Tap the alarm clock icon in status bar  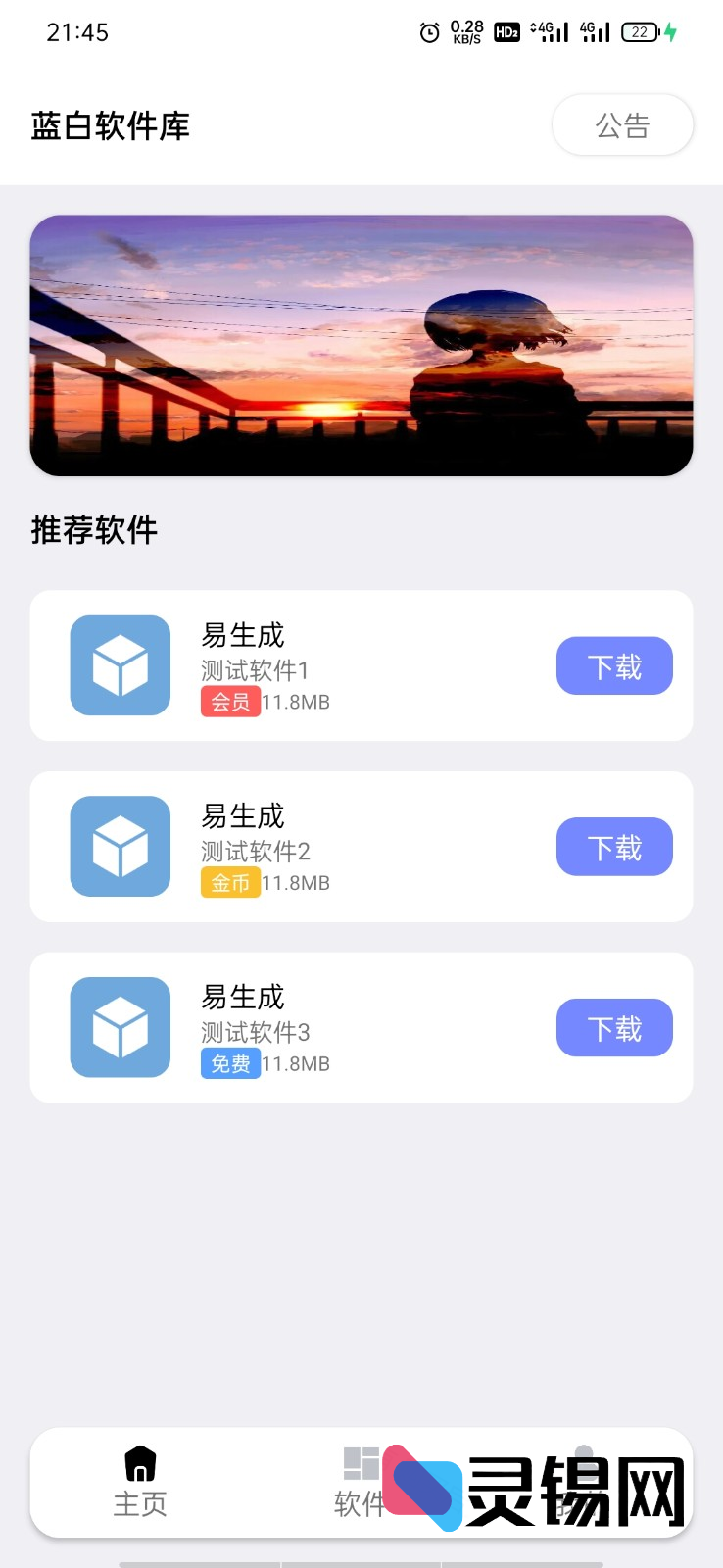tap(428, 31)
